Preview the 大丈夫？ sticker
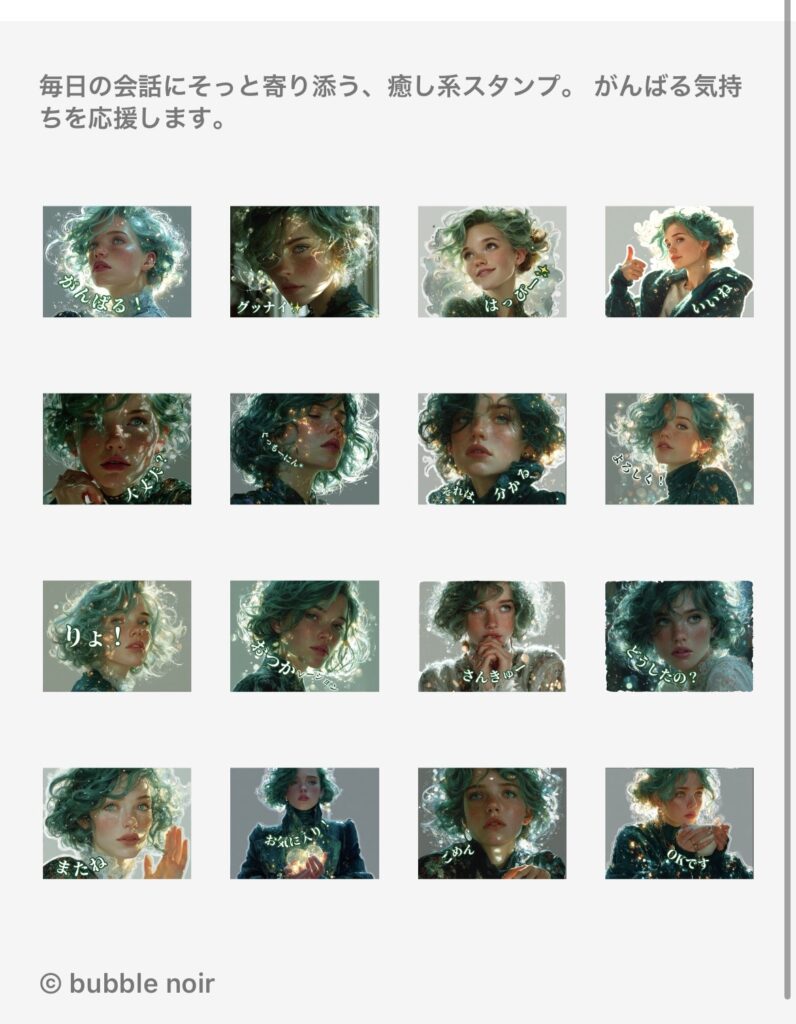 117,449
